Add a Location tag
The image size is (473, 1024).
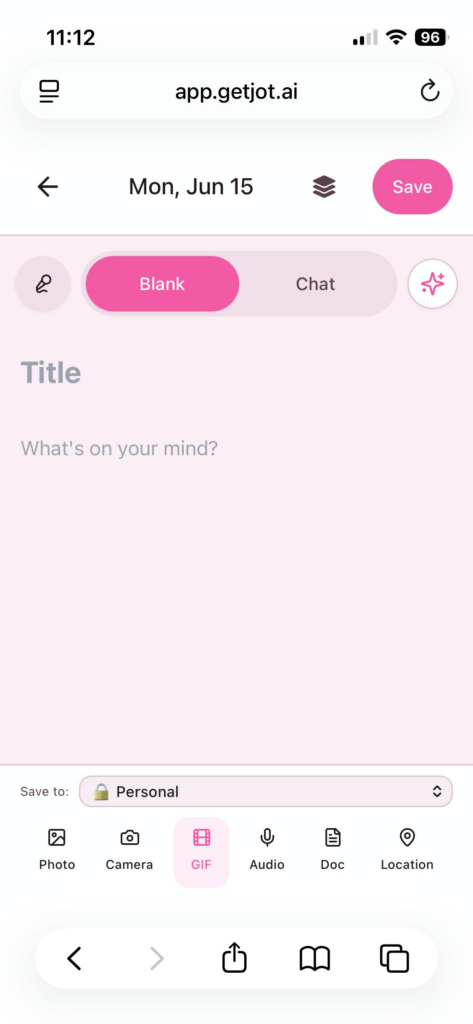(407, 849)
